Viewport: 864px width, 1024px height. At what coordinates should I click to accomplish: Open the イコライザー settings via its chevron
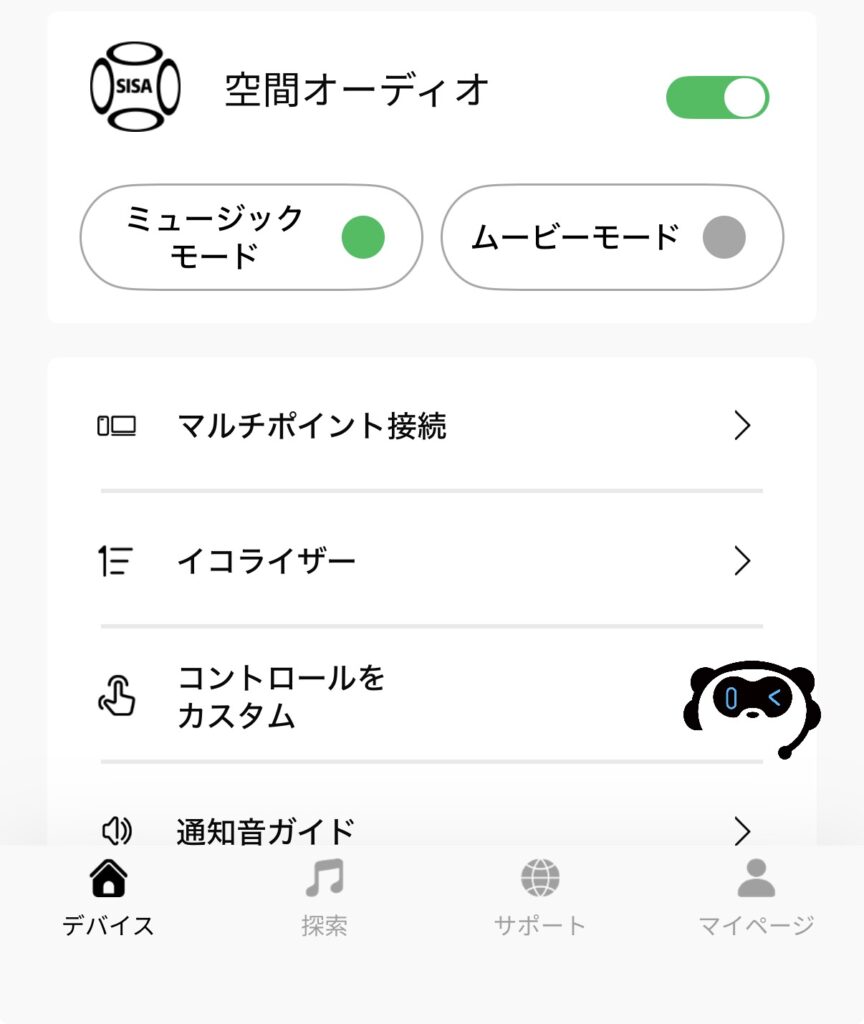(x=742, y=561)
